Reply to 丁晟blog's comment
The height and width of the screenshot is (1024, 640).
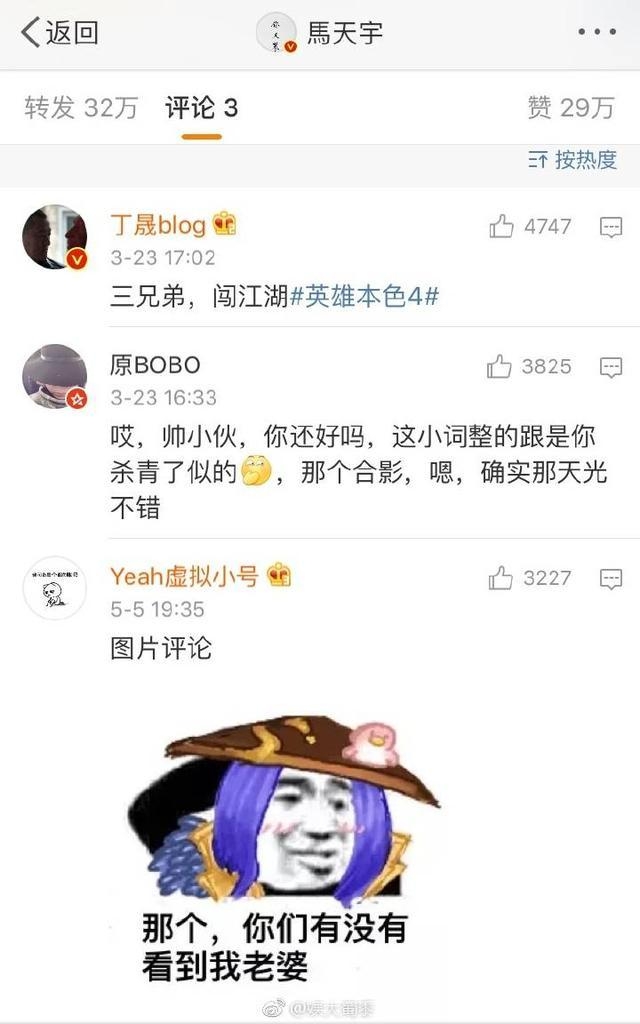[611, 227]
